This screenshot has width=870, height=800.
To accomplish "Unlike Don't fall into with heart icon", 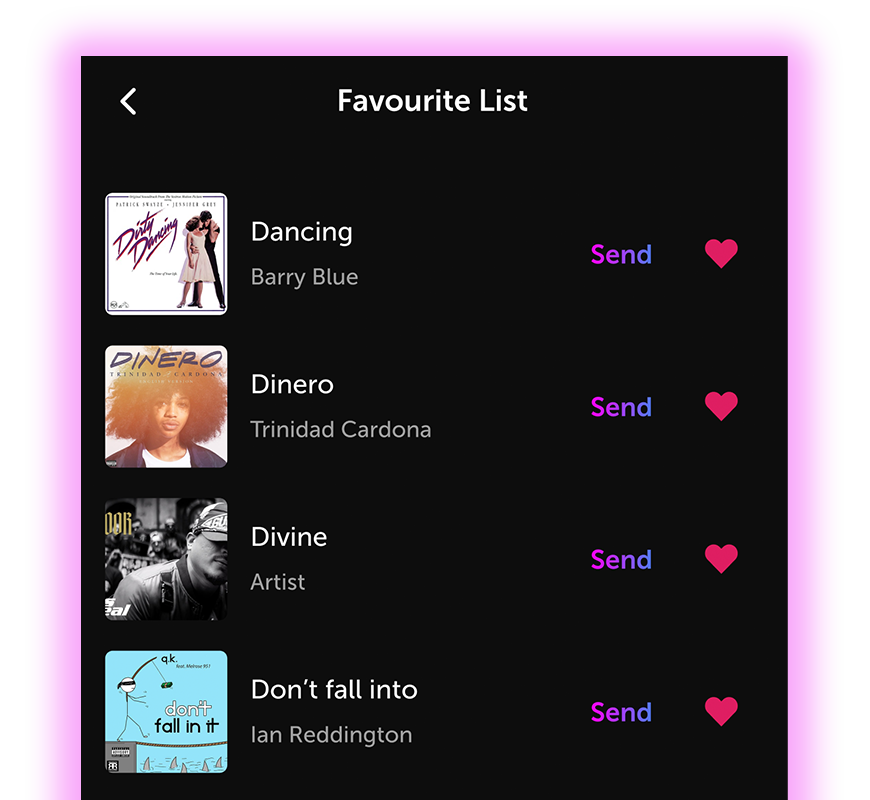I will pyautogui.click(x=721, y=711).
